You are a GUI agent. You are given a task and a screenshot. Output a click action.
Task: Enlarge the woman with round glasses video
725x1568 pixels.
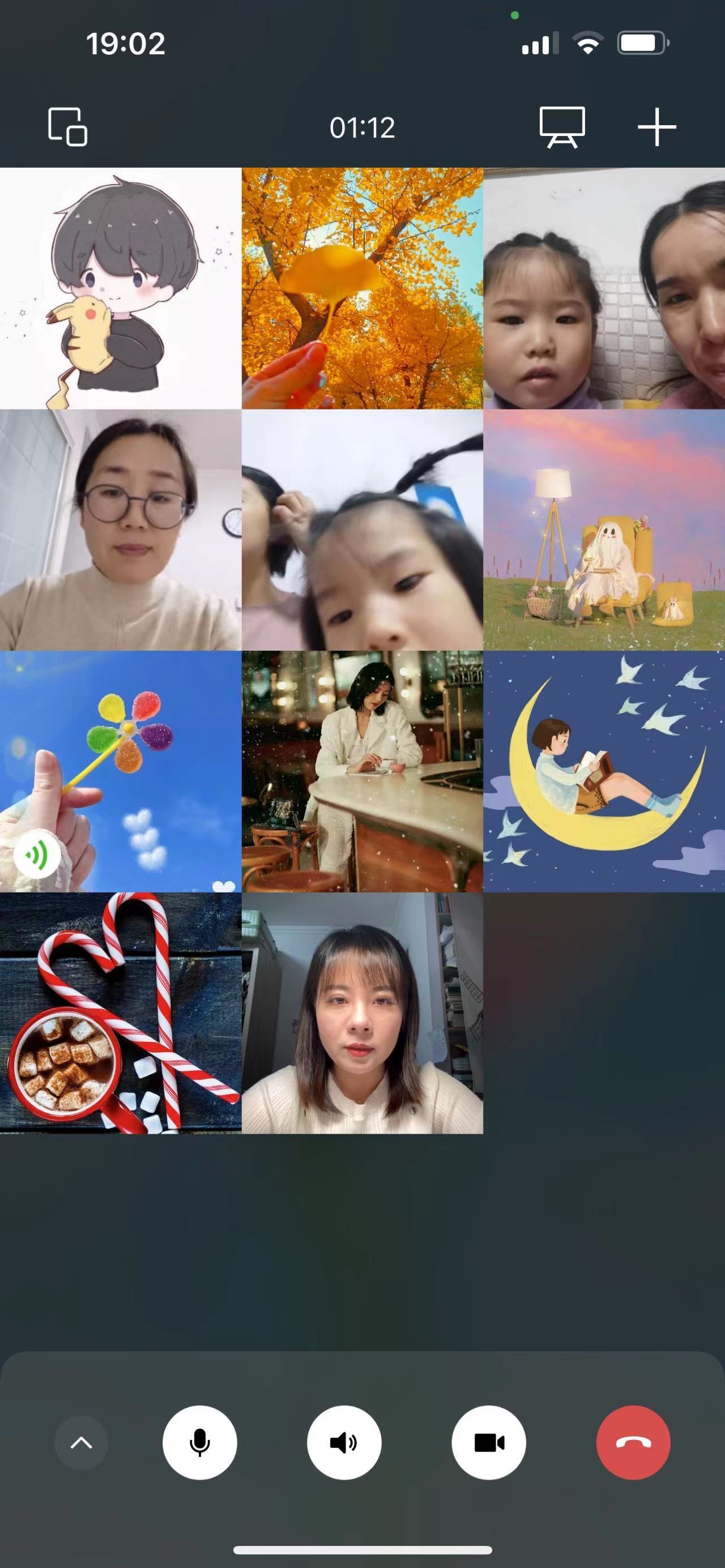(x=121, y=529)
